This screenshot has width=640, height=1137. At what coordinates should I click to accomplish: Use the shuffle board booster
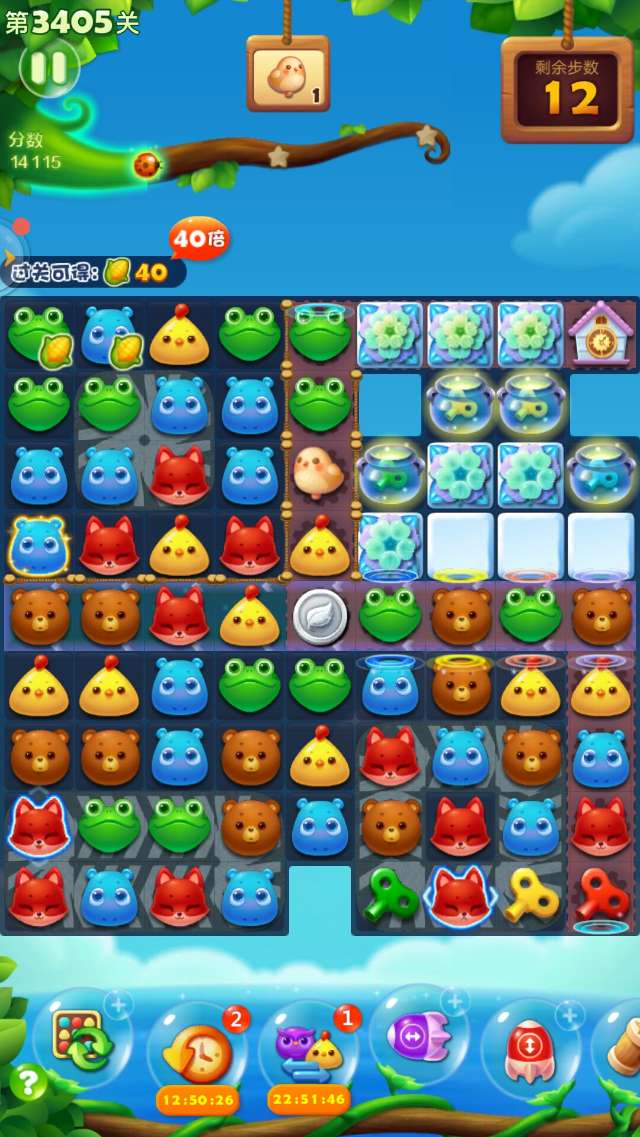pyautogui.click(x=83, y=1039)
